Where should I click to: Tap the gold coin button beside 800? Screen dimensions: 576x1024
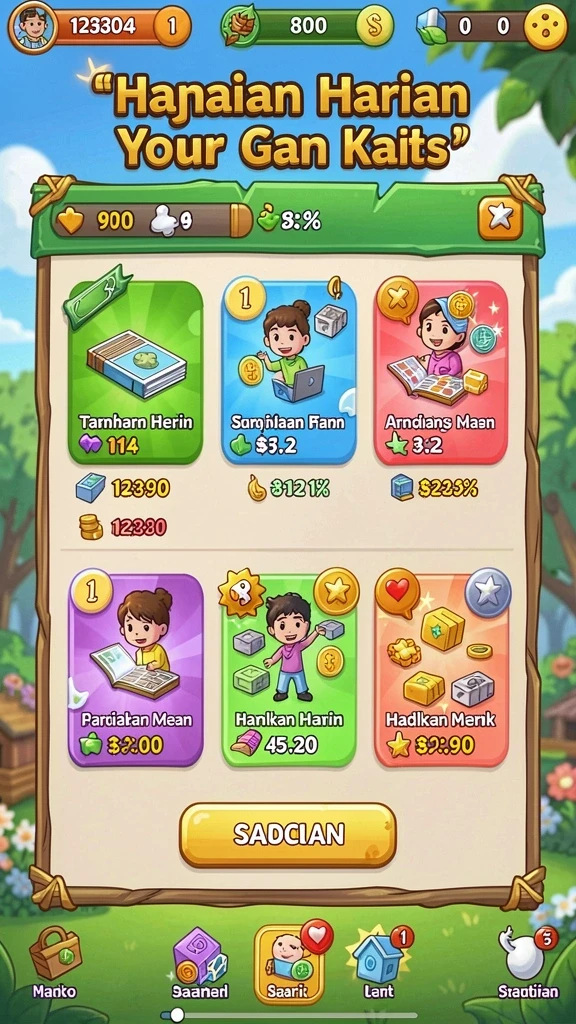point(375,26)
